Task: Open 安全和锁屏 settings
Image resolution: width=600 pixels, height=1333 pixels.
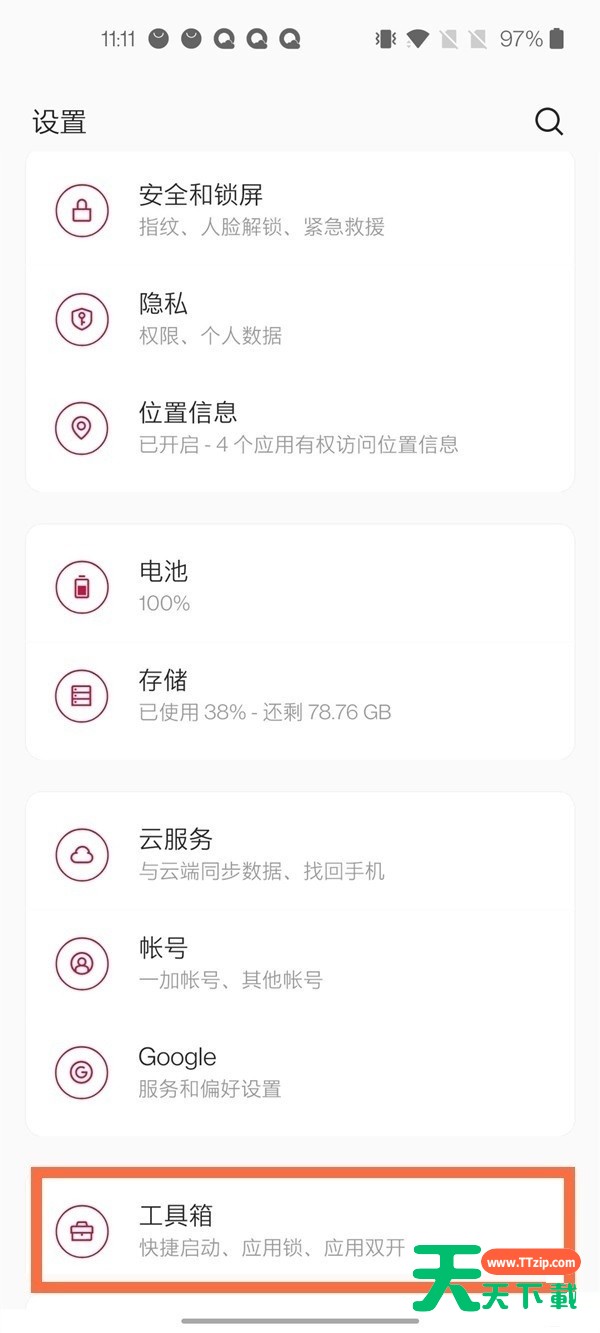Action: (300, 210)
